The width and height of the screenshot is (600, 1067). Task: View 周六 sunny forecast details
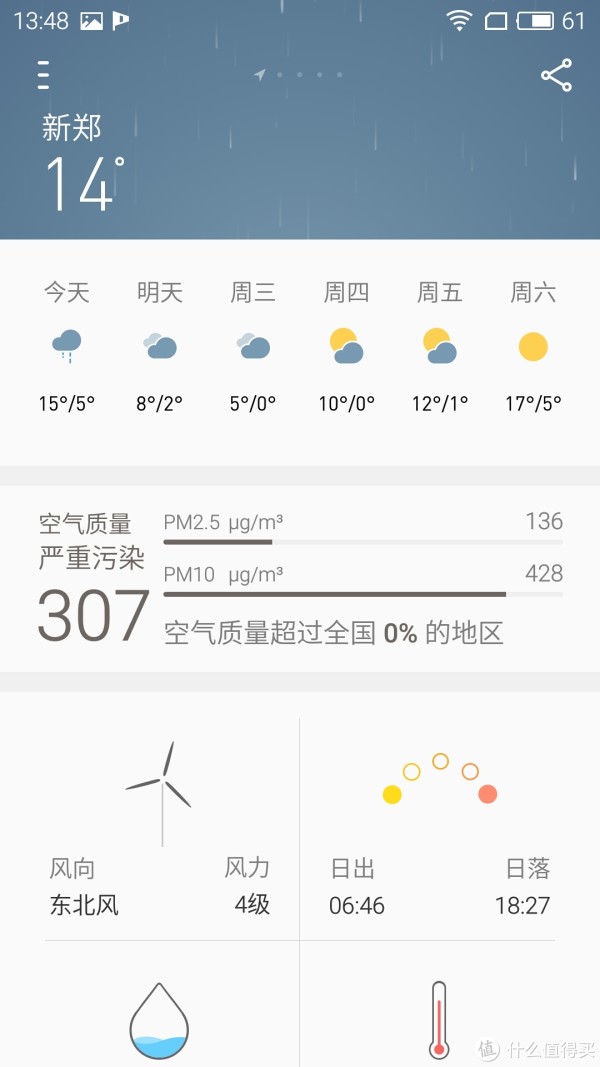[533, 347]
